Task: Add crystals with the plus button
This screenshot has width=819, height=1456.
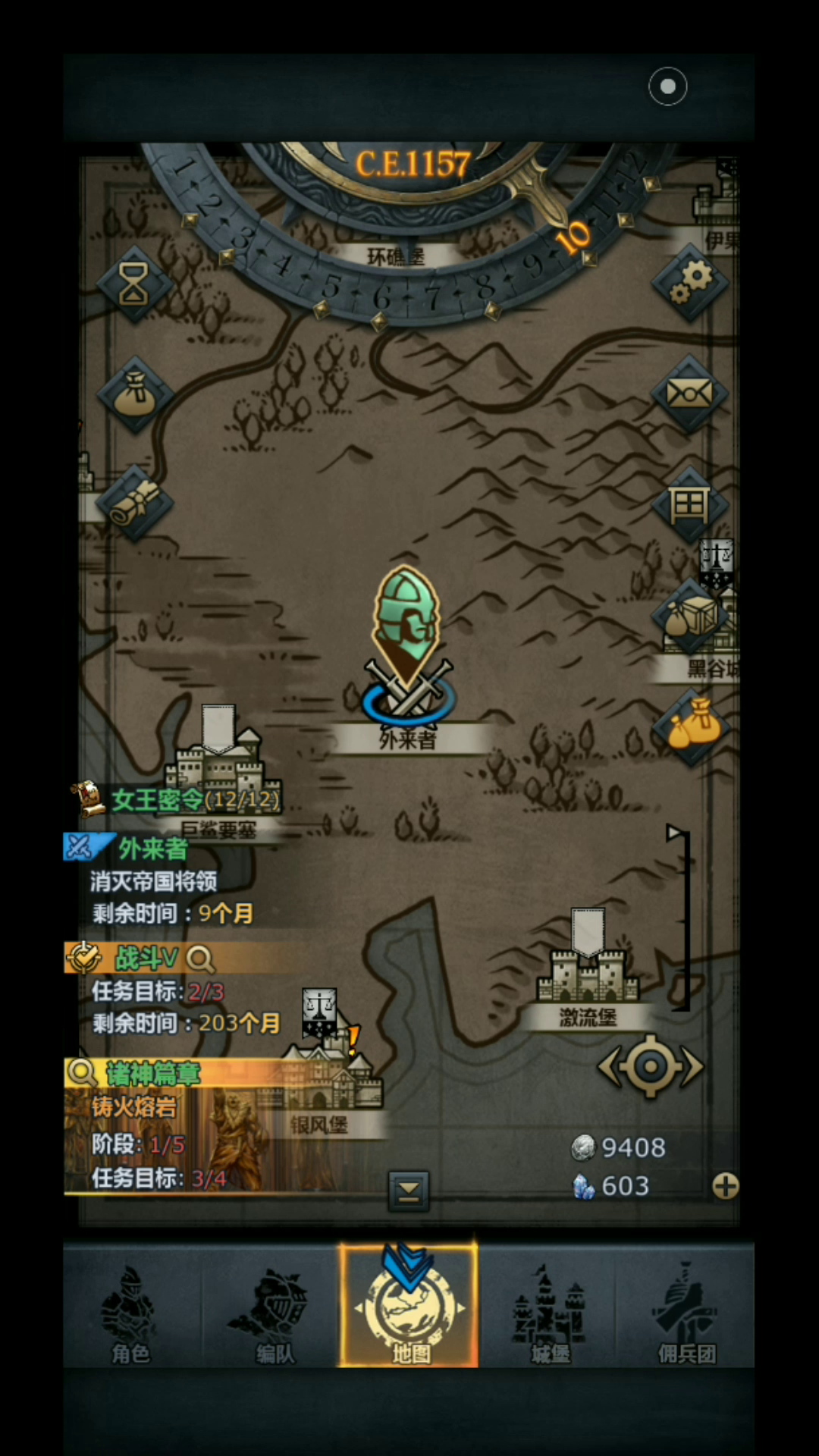Action: pos(726,1186)
